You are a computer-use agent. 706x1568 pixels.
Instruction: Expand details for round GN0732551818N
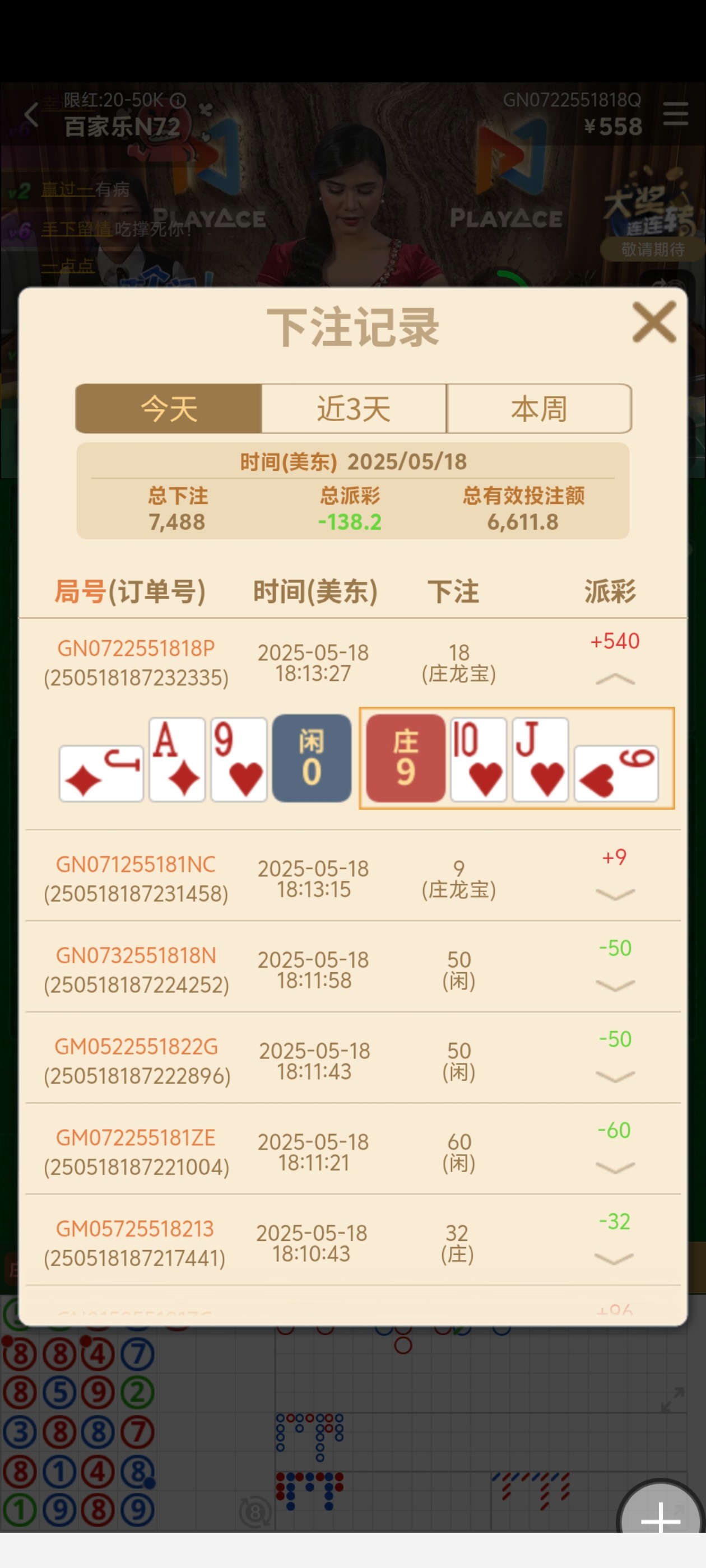615,985
